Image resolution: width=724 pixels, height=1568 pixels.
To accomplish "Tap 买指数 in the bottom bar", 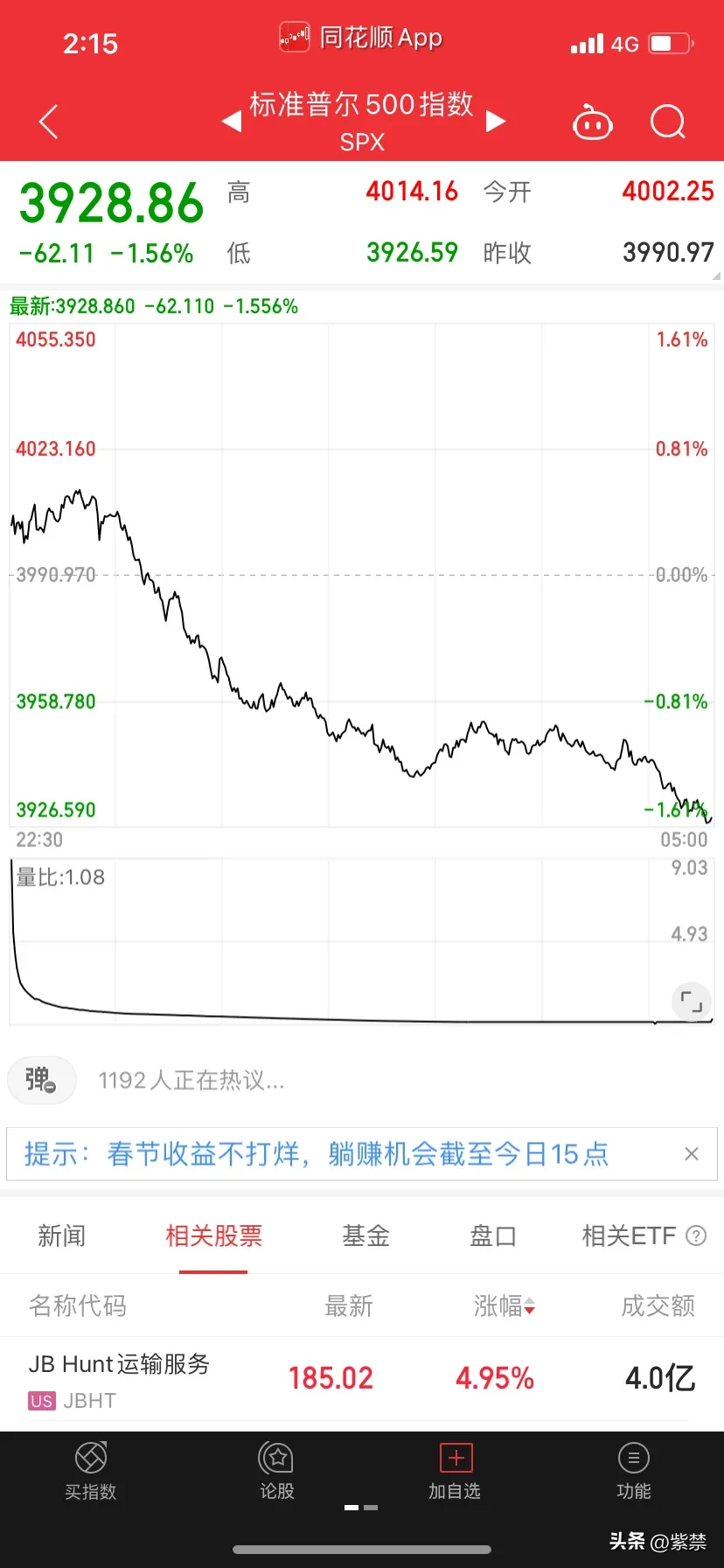I will tap(91, 1472).
